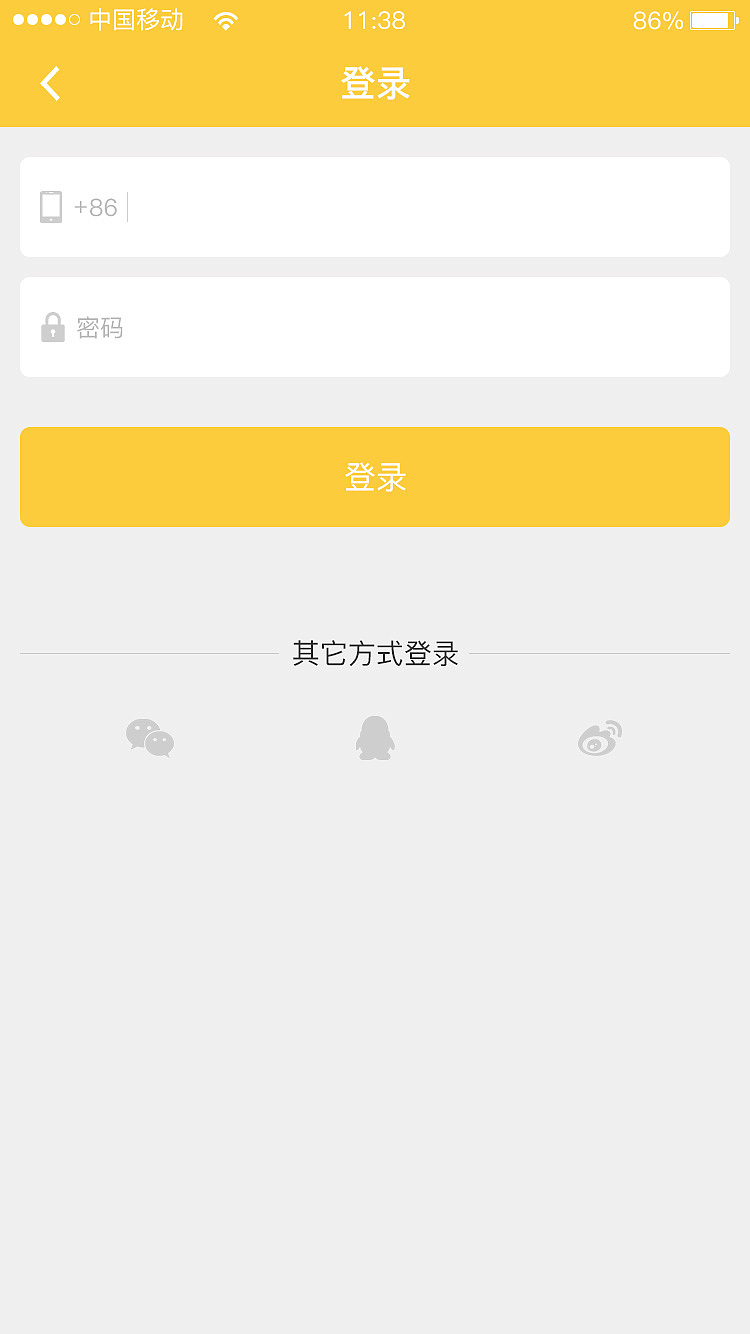The height and width of the screenshot is (1334, 750).
Task: Tap the back arrow in the header
Action: 49,84
